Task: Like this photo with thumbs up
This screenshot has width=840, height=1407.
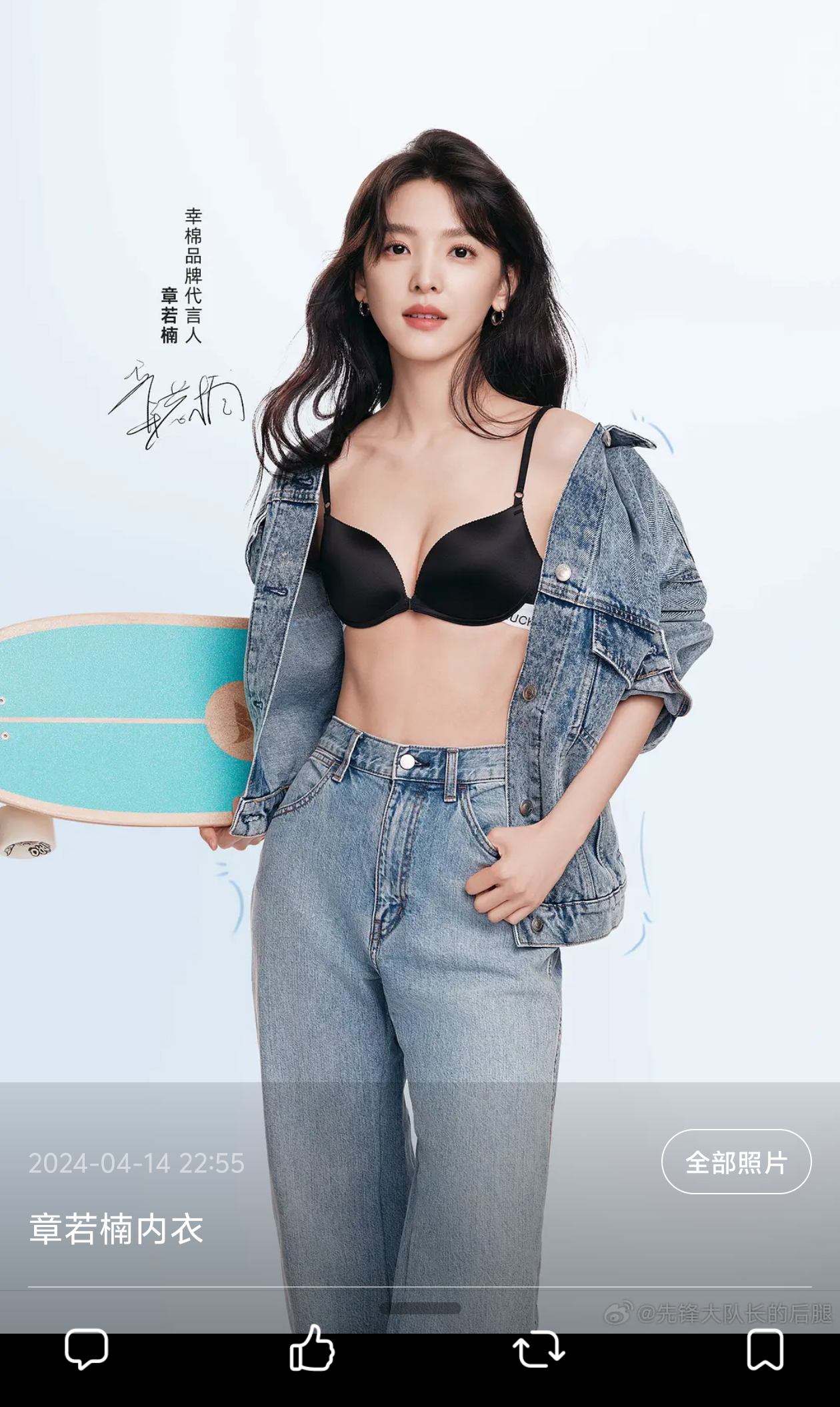Action: tap(312, 1348)
